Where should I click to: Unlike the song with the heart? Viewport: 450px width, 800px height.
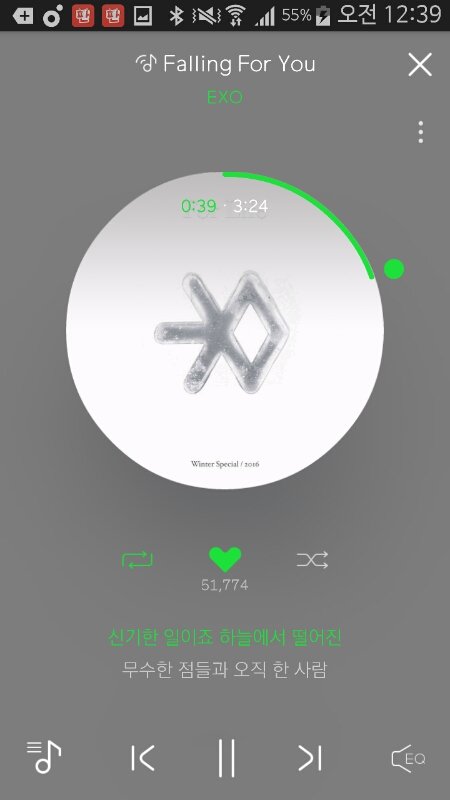[225, 560]
